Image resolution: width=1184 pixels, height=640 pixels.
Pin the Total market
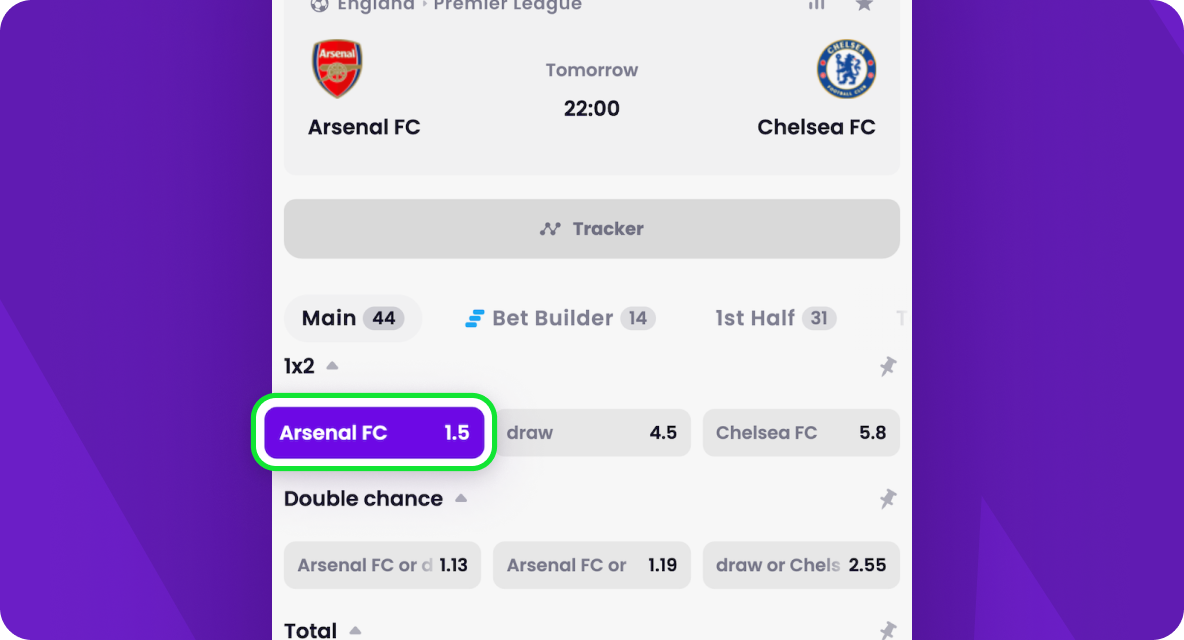[x=887, y=630]
